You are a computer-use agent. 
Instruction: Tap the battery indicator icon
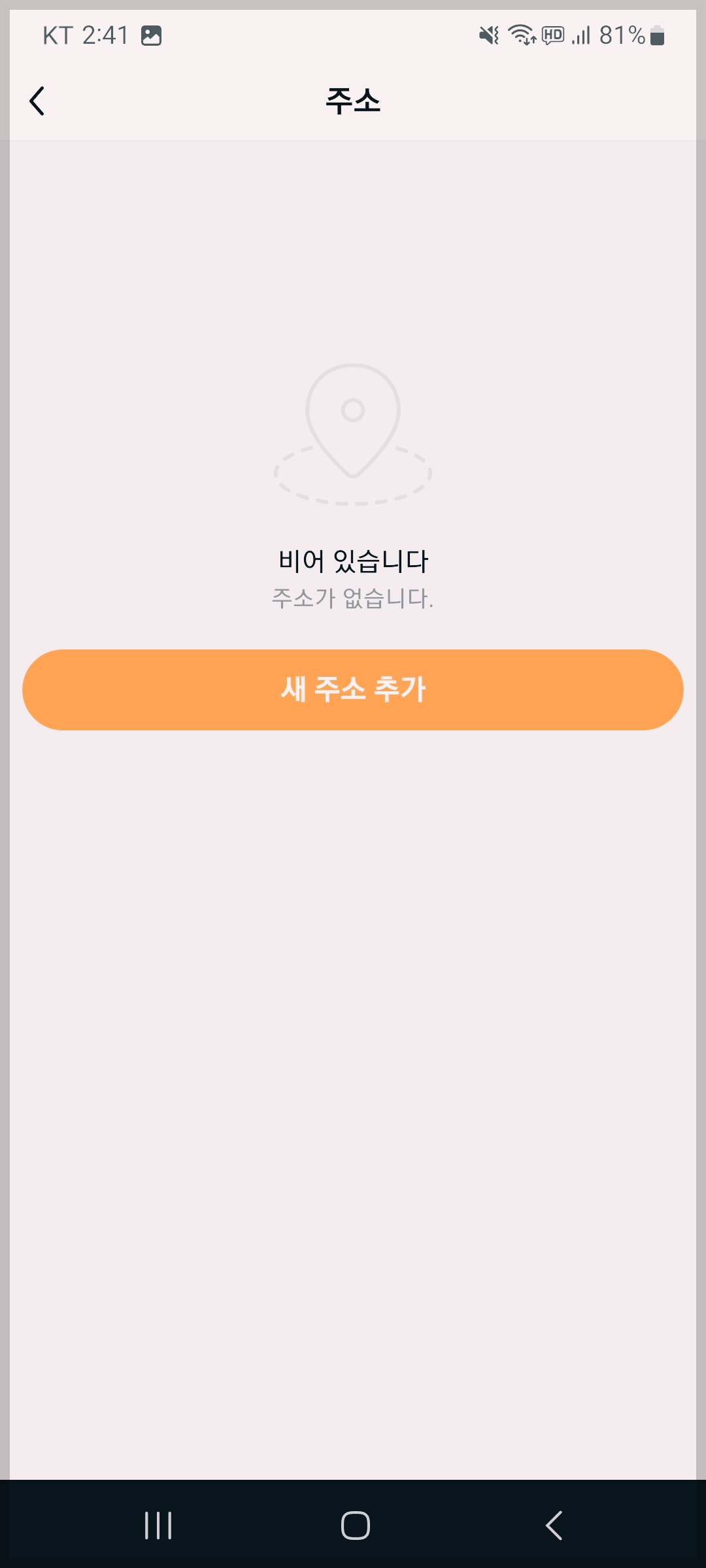click(656, 36)
